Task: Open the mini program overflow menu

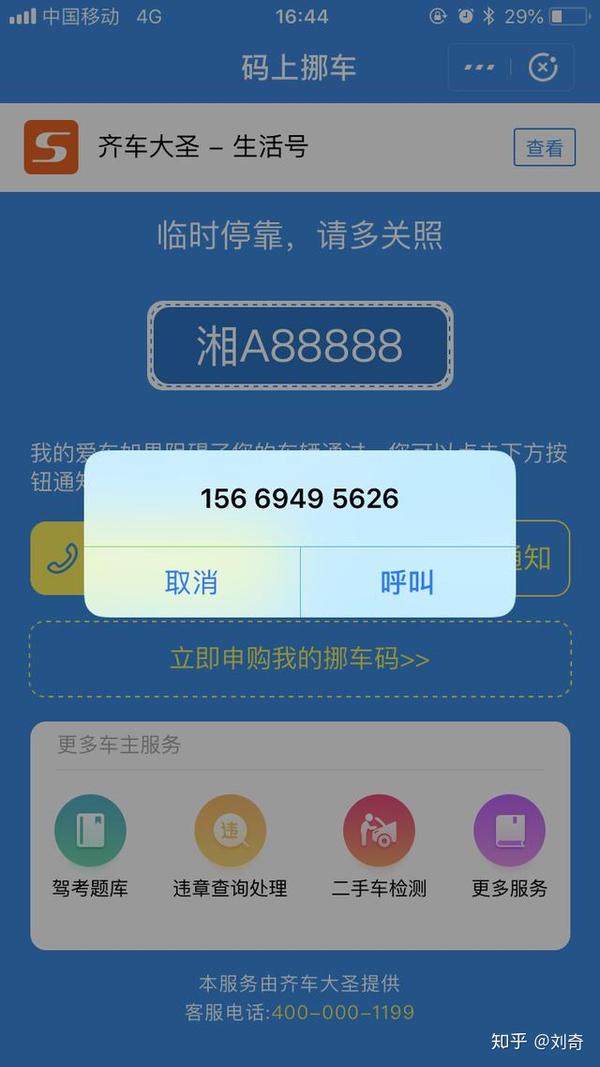Action: pyautogui.click(x=479, y=67)
